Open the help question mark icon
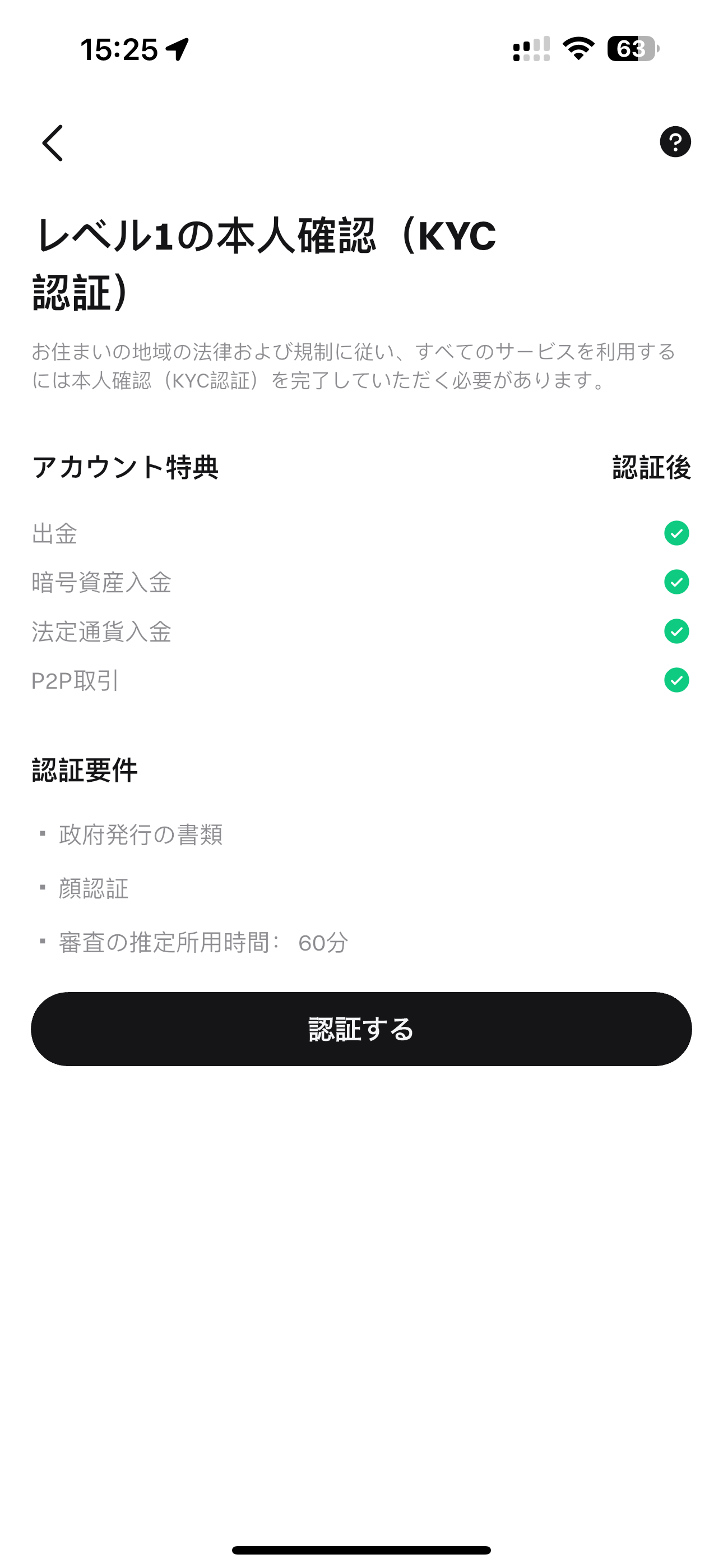This screenshot has height=1568, width=723. coord(675,142)
